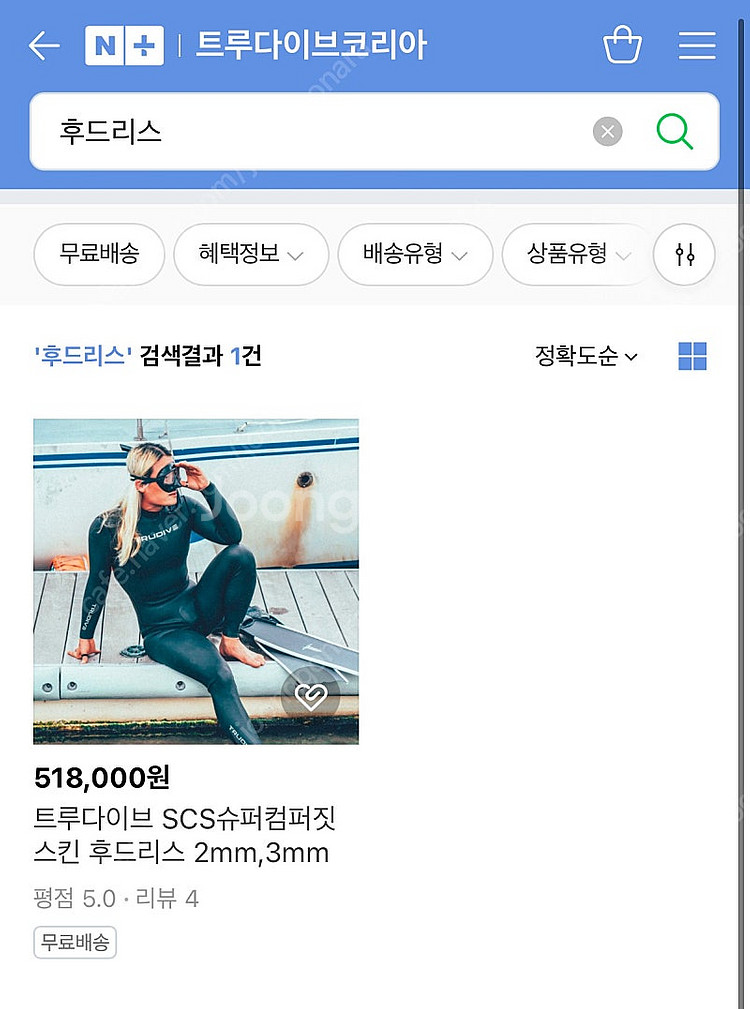Click the back arrow to go back
The height and width of the screenshot is (1009, 750).
pyautogui.click(x=42, y=44)
